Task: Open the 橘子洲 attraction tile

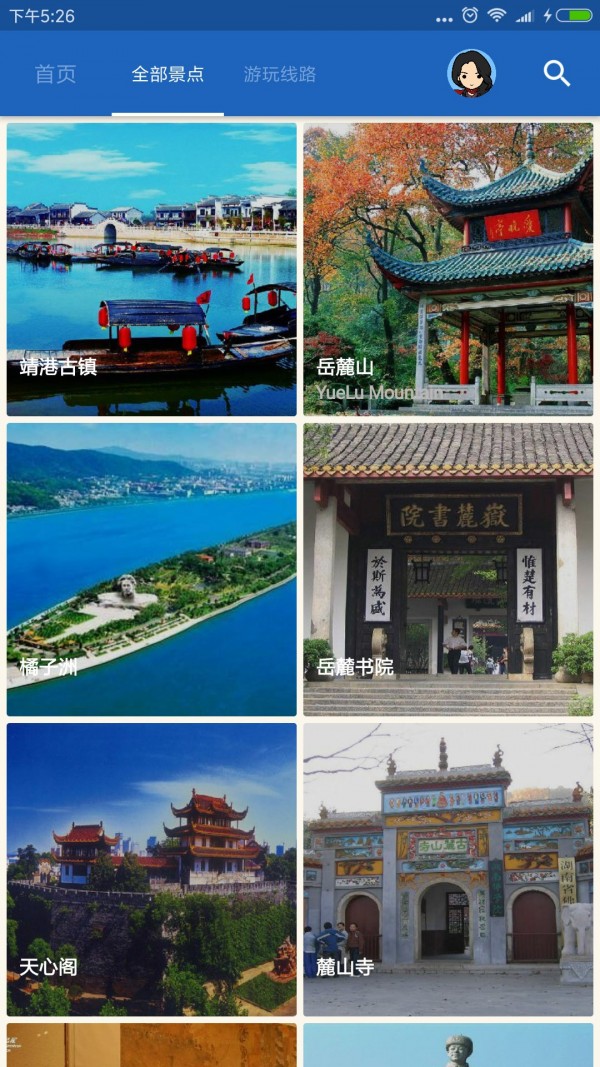Action: (x=152, y=570)
